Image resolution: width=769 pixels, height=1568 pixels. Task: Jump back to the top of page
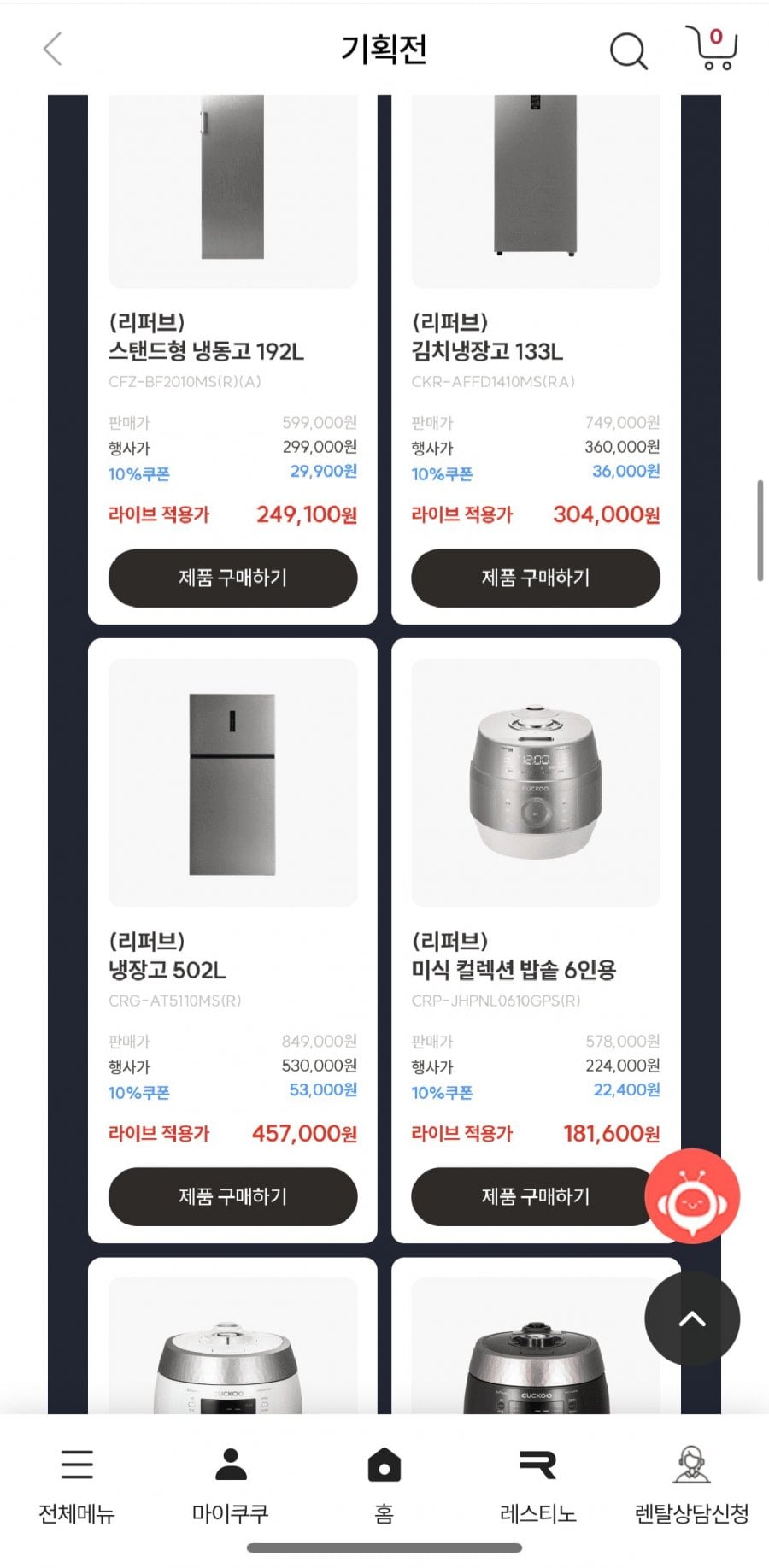[691, 1318]
